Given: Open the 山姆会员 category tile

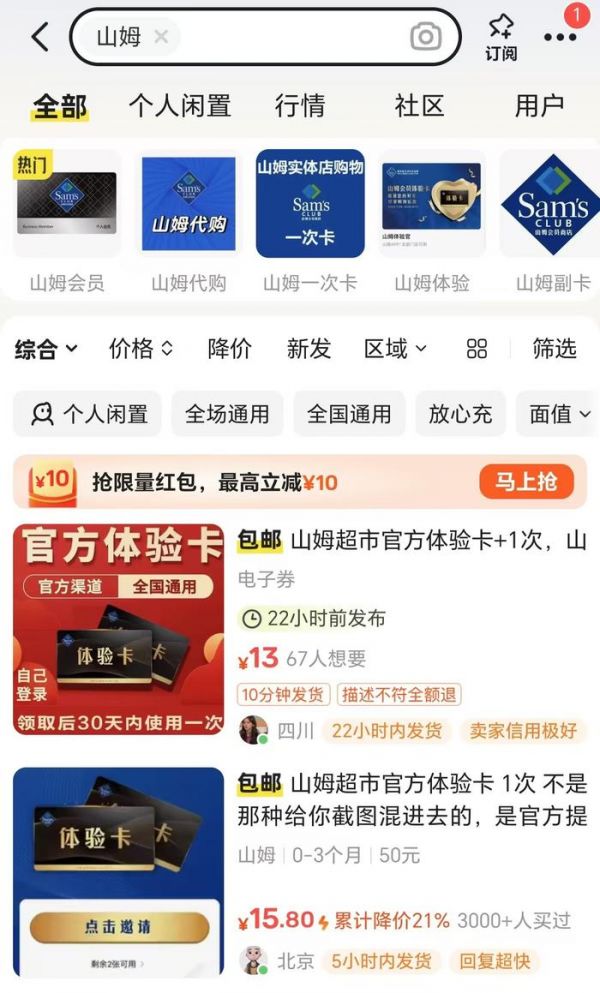Looking at the screenshot, I should pyautogui.click(x=67, y=221).
